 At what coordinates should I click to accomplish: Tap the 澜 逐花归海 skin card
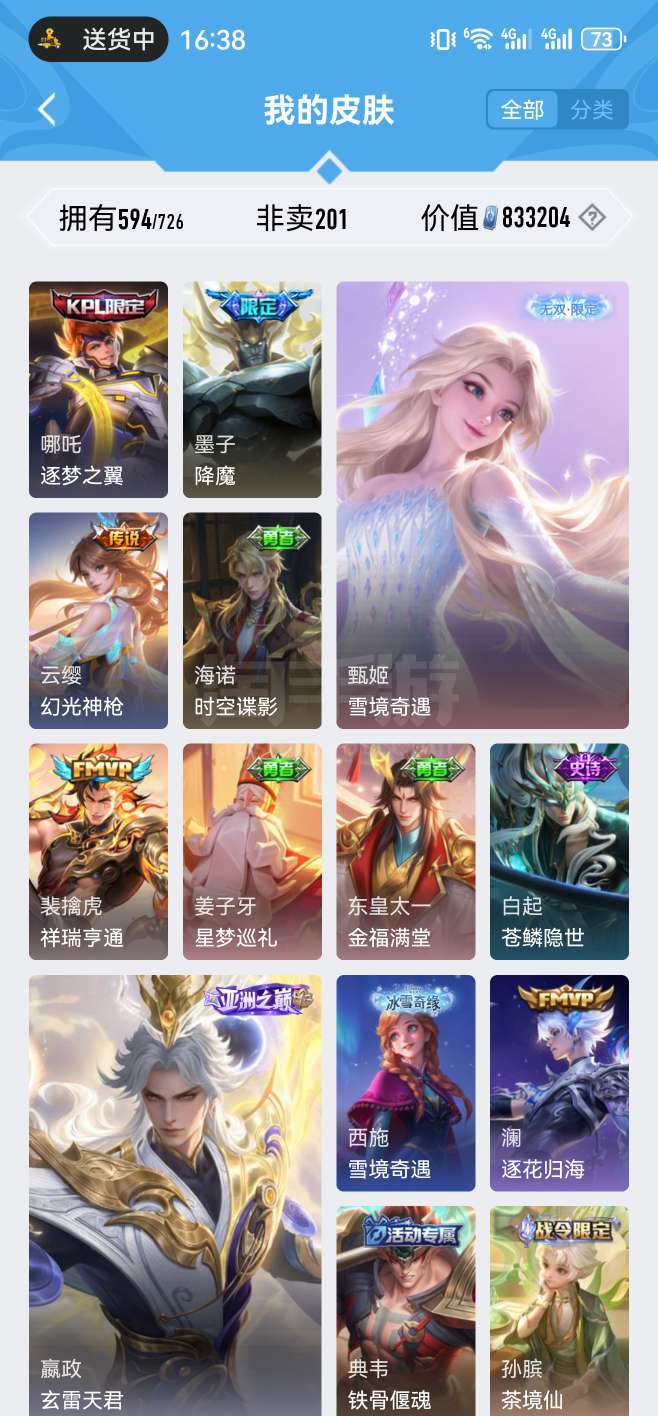(x=559, y=1083)
